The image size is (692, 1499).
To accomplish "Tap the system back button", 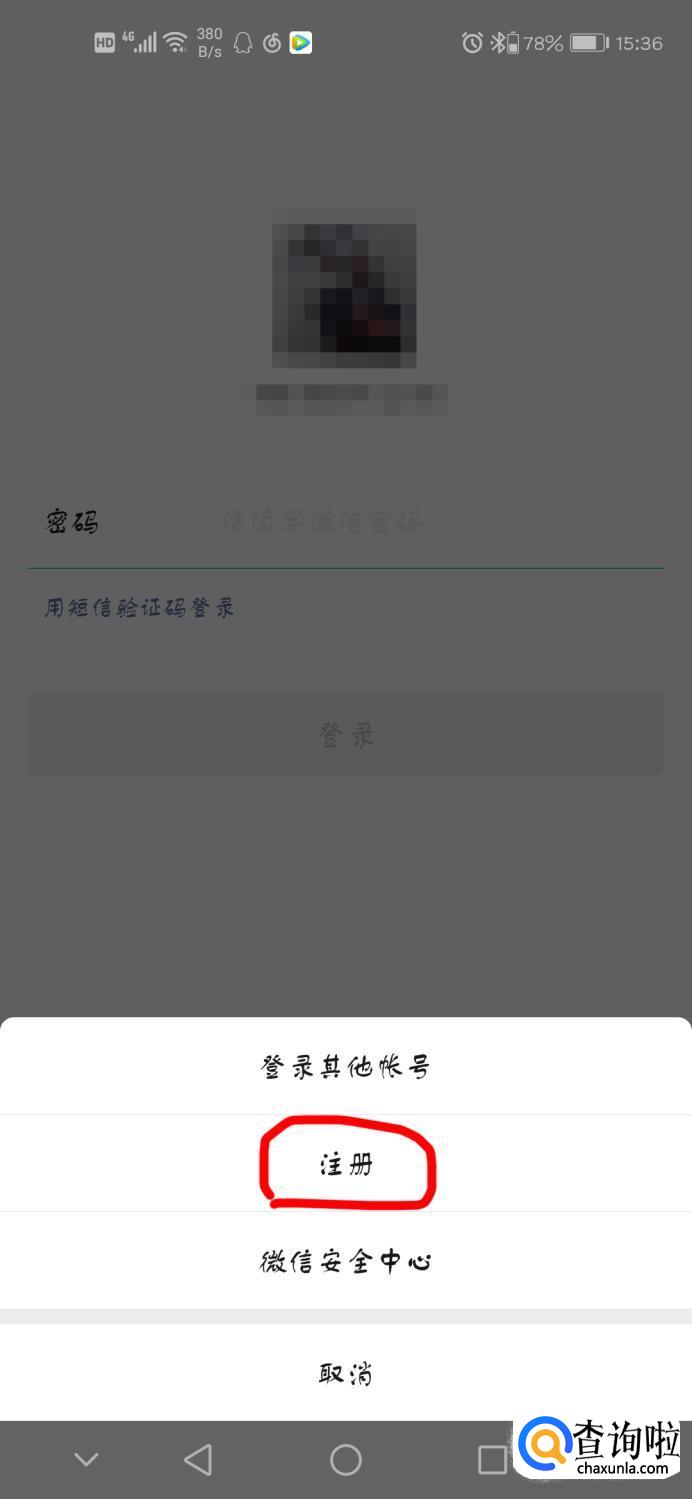I will [x=198, y=1460].
